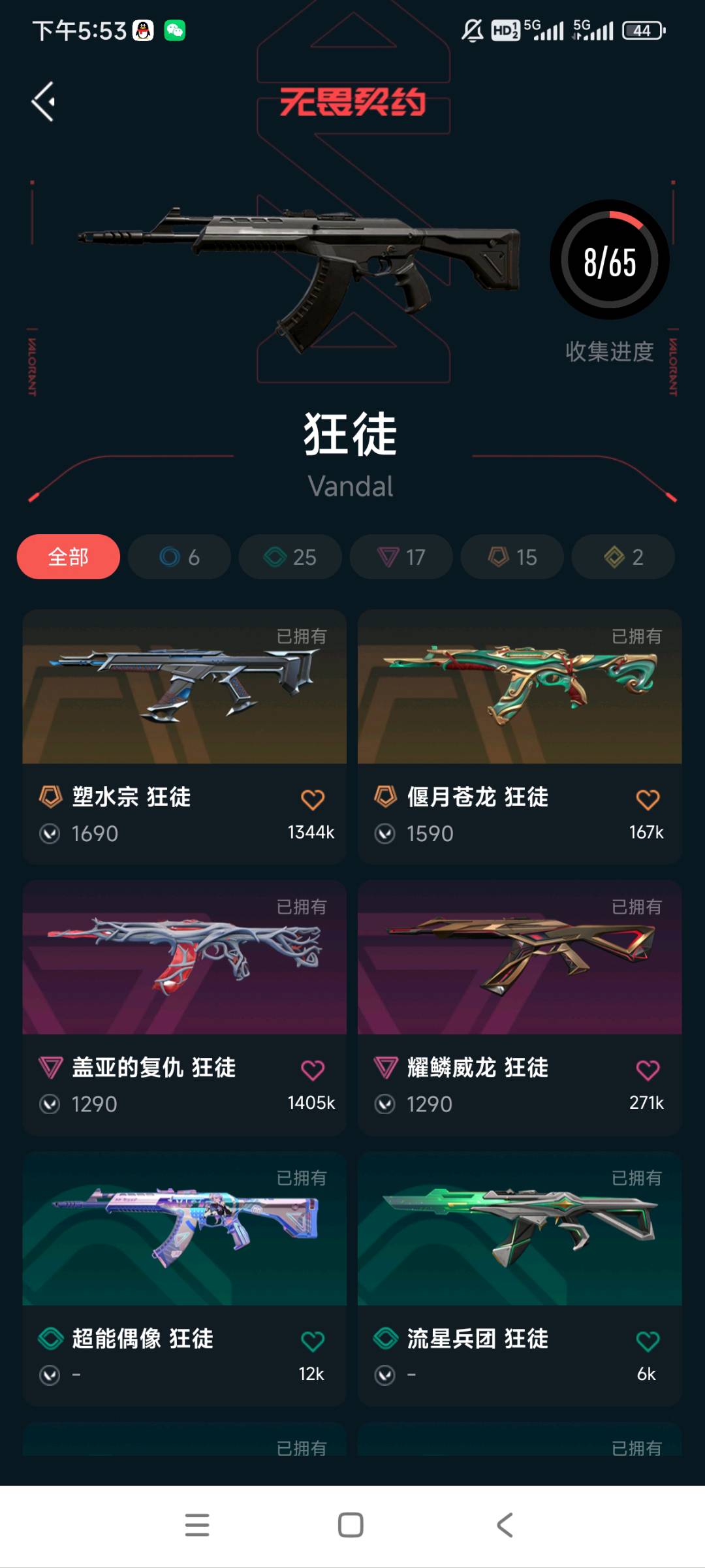The height and width of the screenshot is (1568, 705).
Task: Filter by the green tier with 25 skins
Action: (290, 557)
